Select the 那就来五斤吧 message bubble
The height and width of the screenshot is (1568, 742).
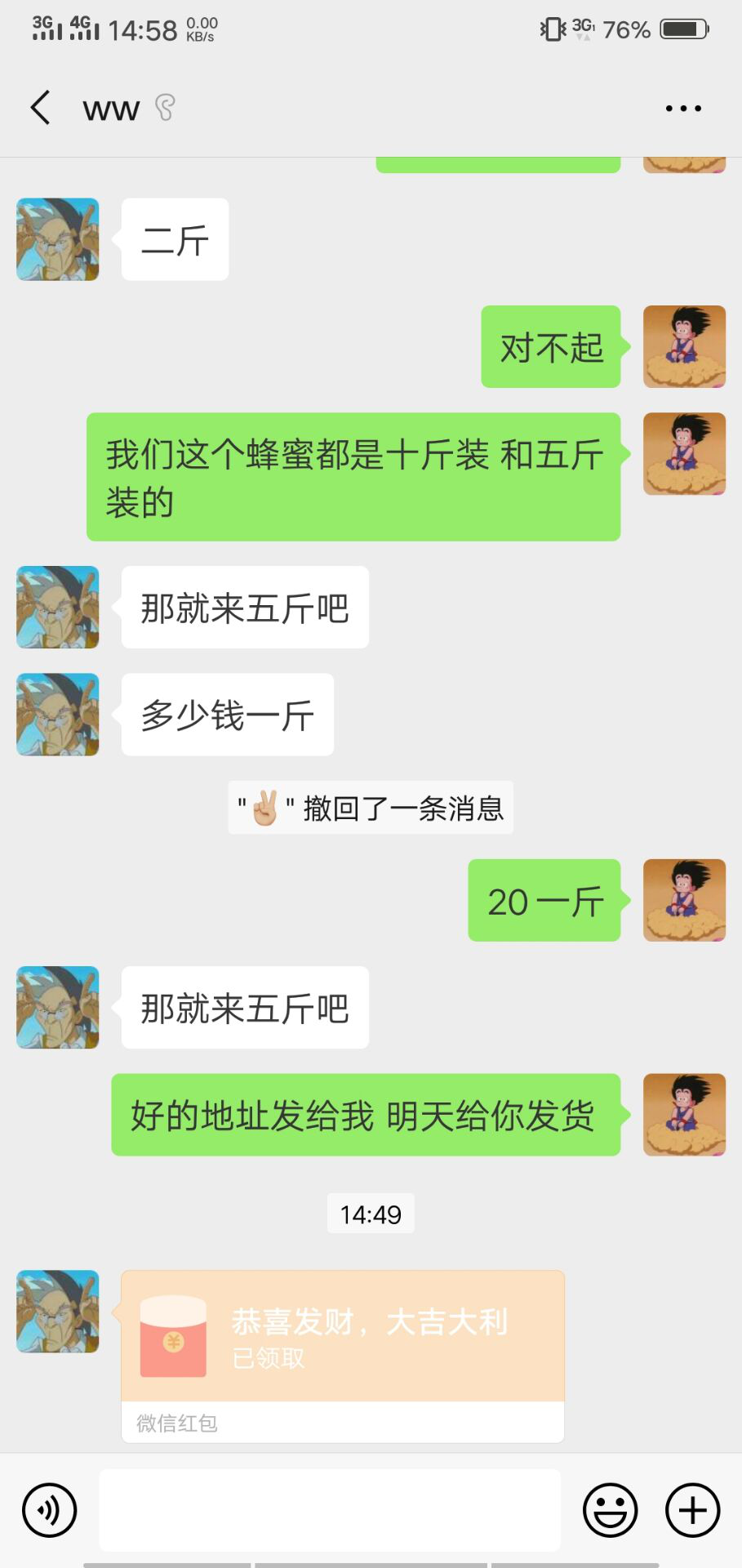pos(244,607)
